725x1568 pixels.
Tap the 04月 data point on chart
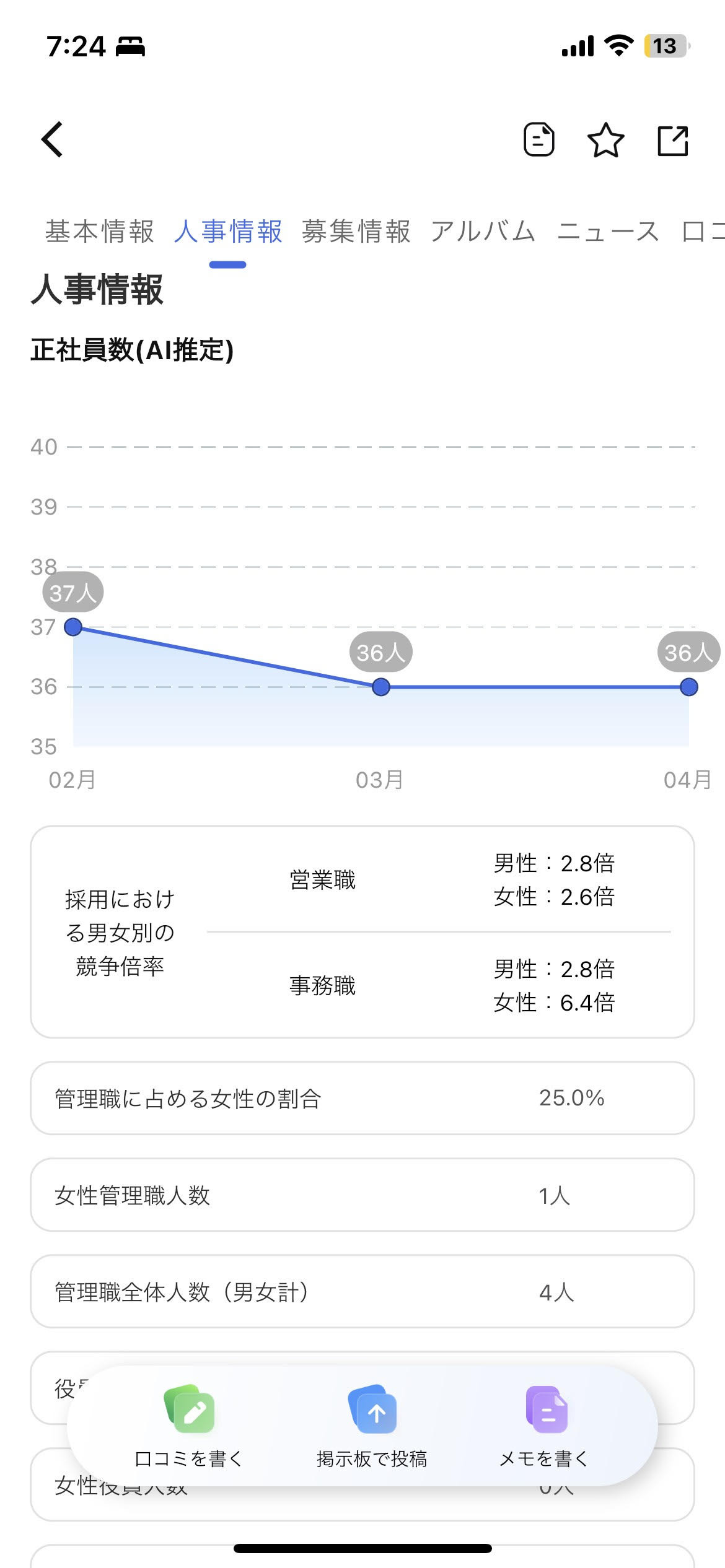[688, 687]
